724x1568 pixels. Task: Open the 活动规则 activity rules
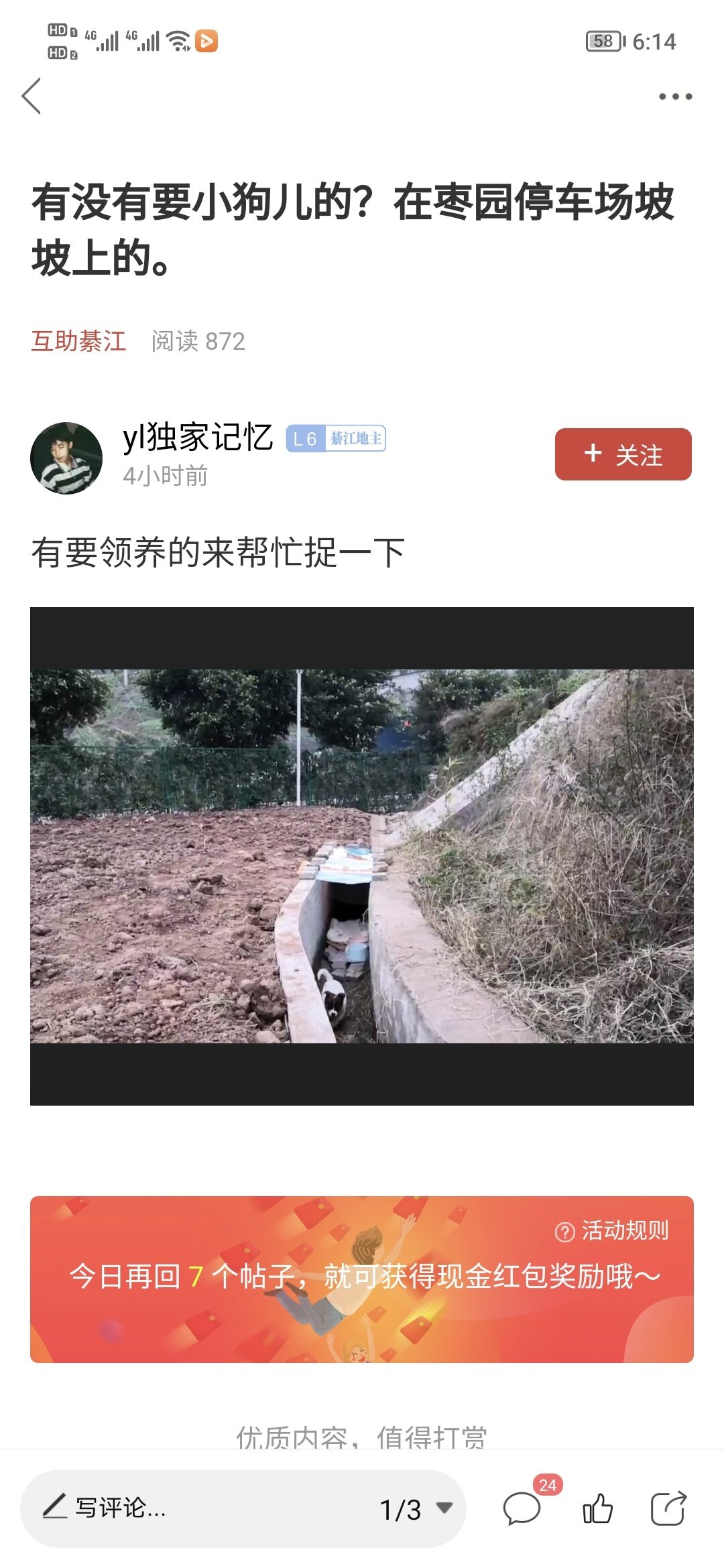tap(612, 1230)
